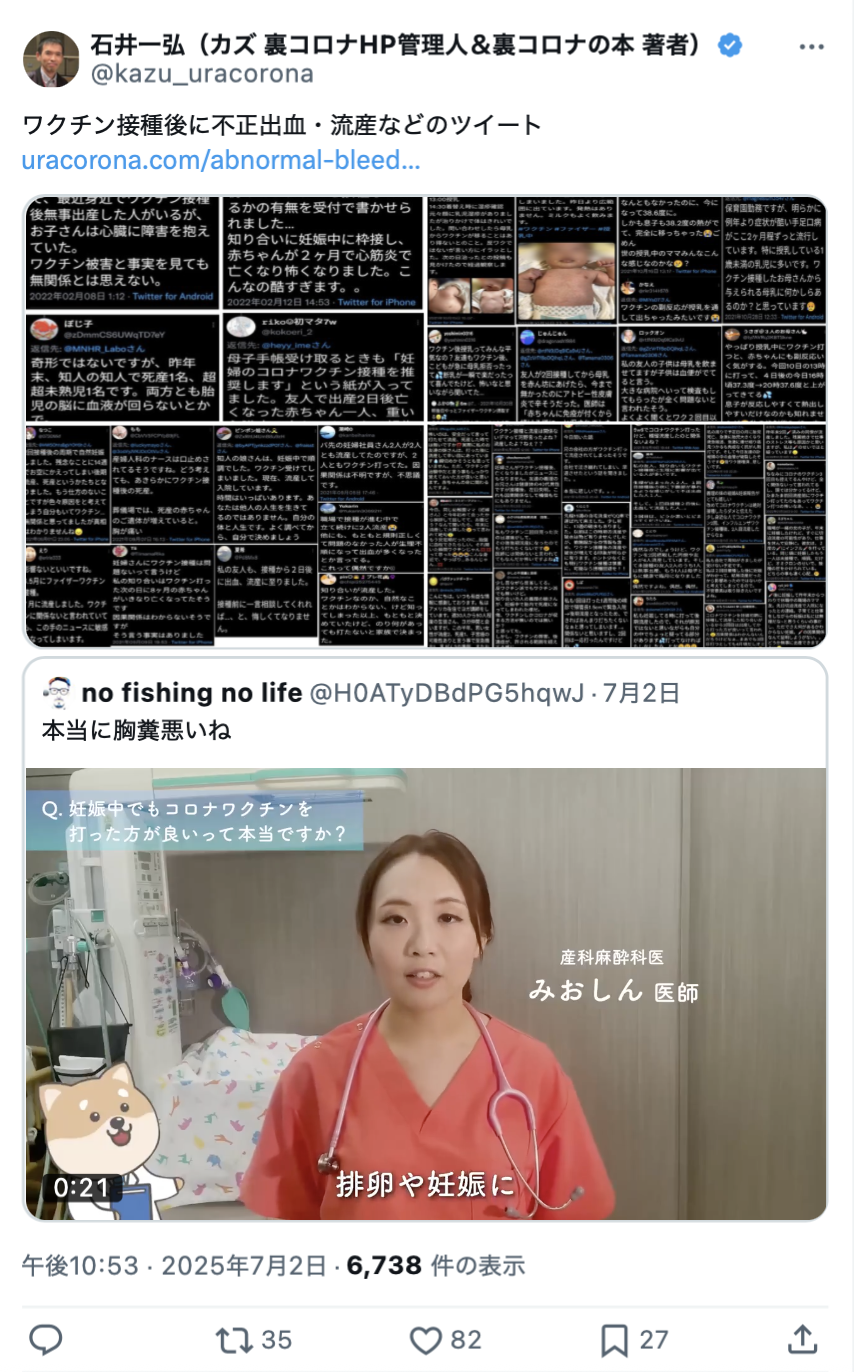854x1372 pixels.
Task: Open the bottom-right tweet collage image
Action: 627,535
